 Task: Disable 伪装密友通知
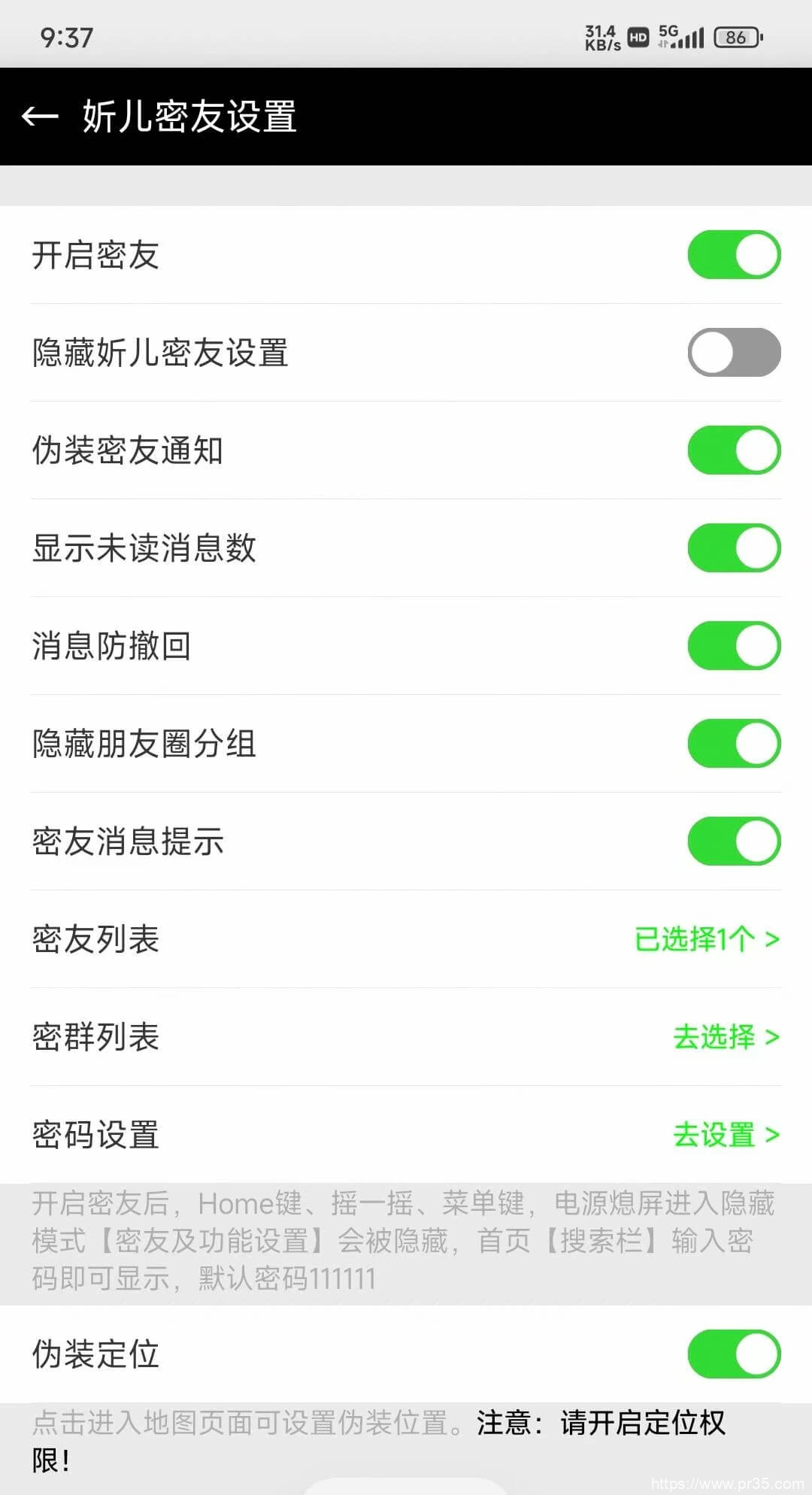pos(735,450)
